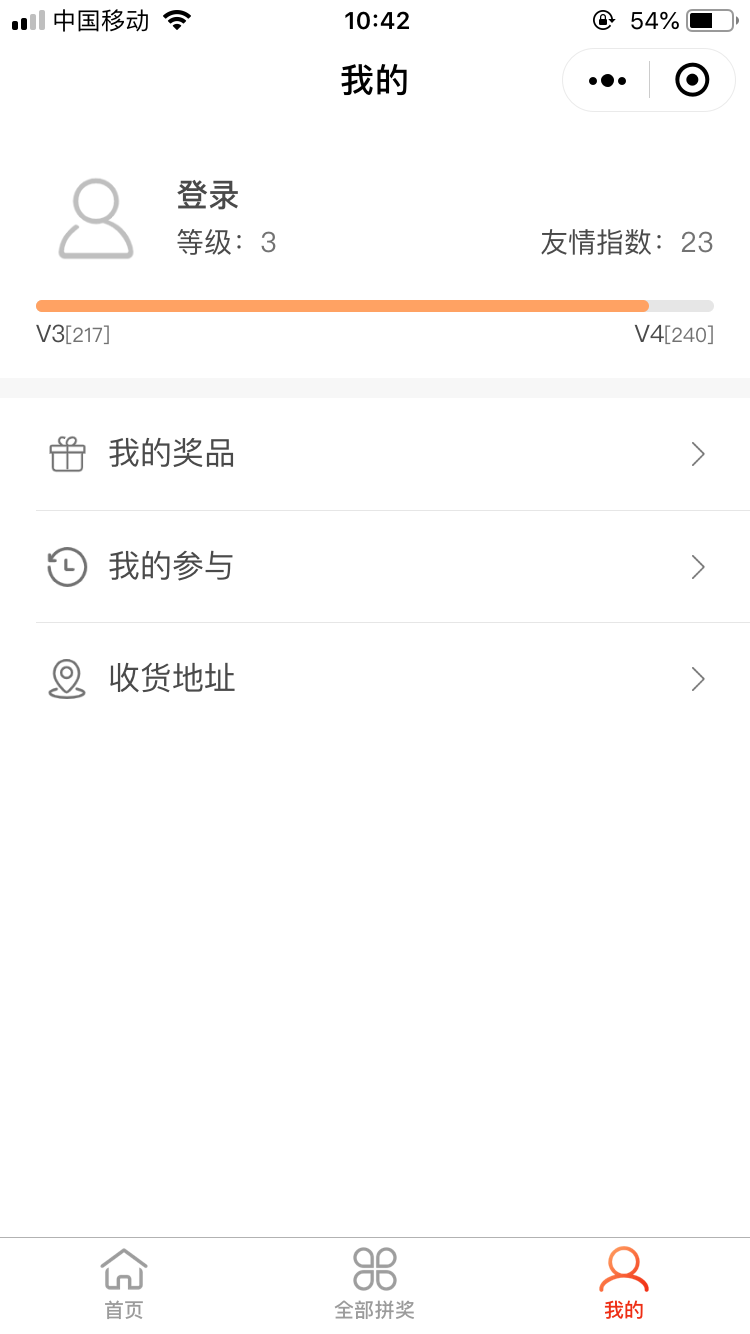The width and height of the screenshot is (750, 1334).
Task: Open 我的奖品 (my prizes)
Action: [x=375, y=454]
